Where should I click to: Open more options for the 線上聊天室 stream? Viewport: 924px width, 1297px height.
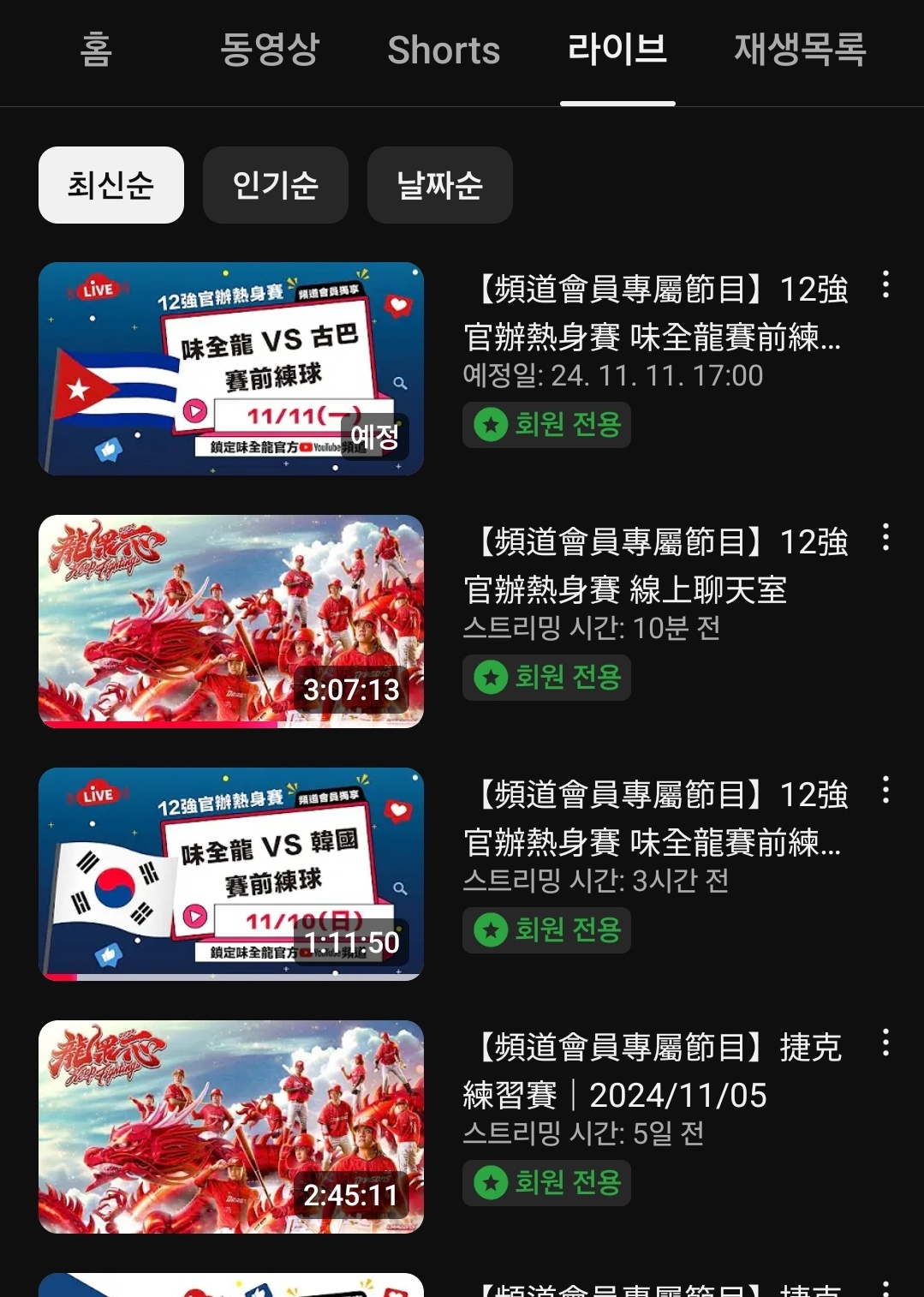point(885,538)
